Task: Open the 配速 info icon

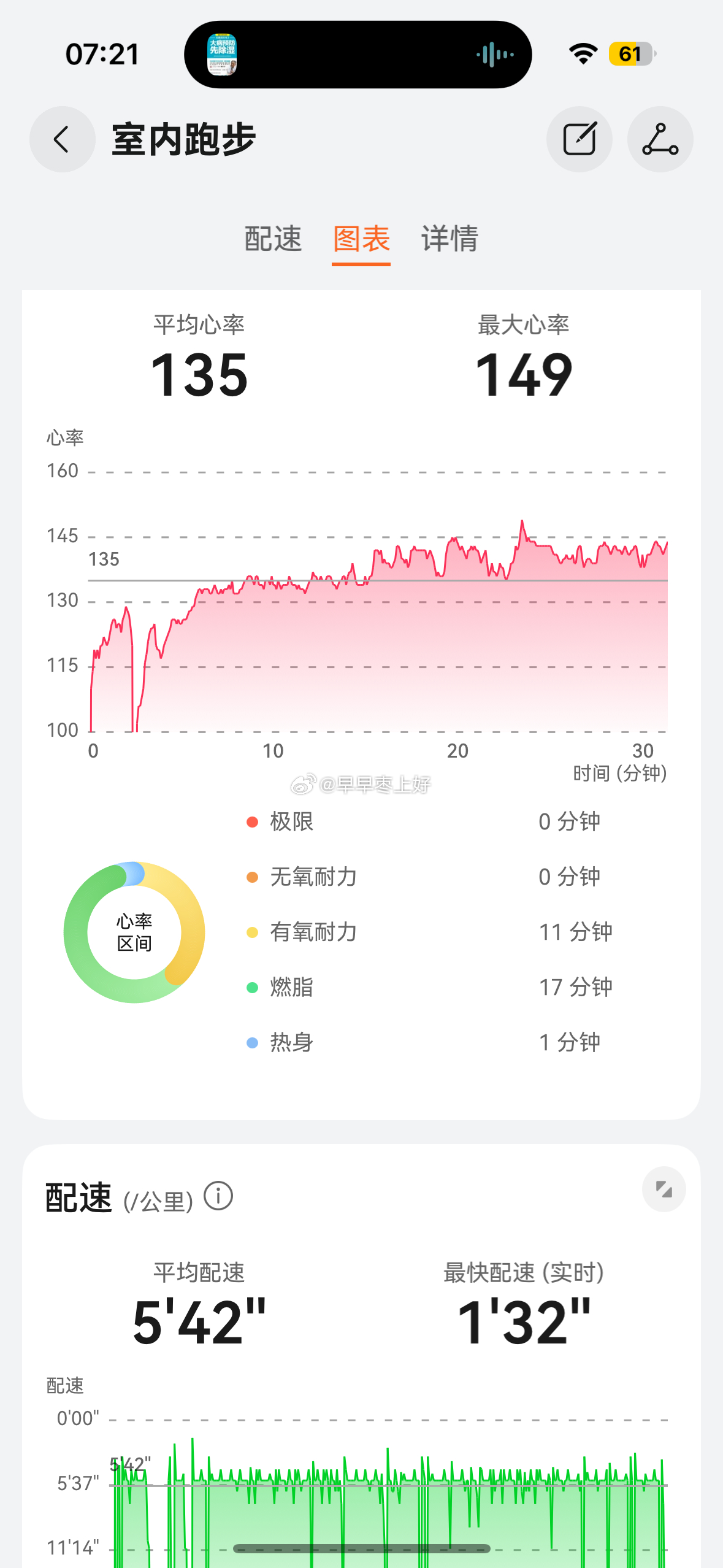Action: coord(218,1195)
